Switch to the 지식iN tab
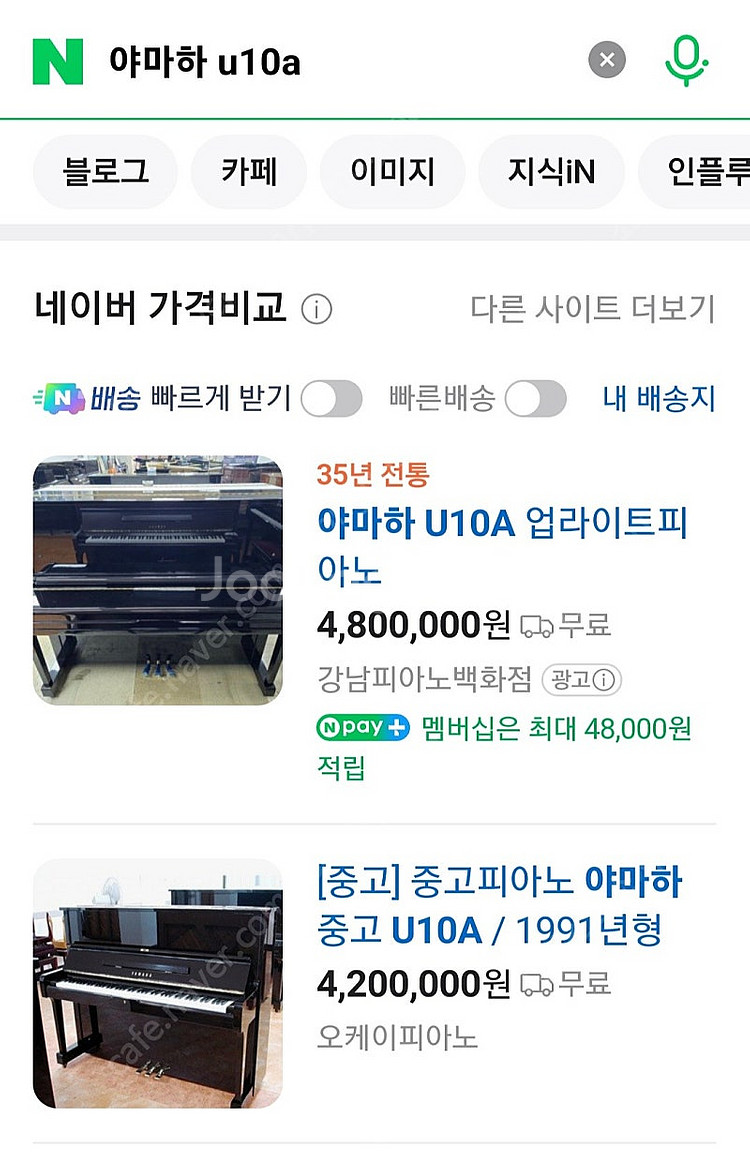This screenshot has height=1169, width=750. click(x=551, y=172)
